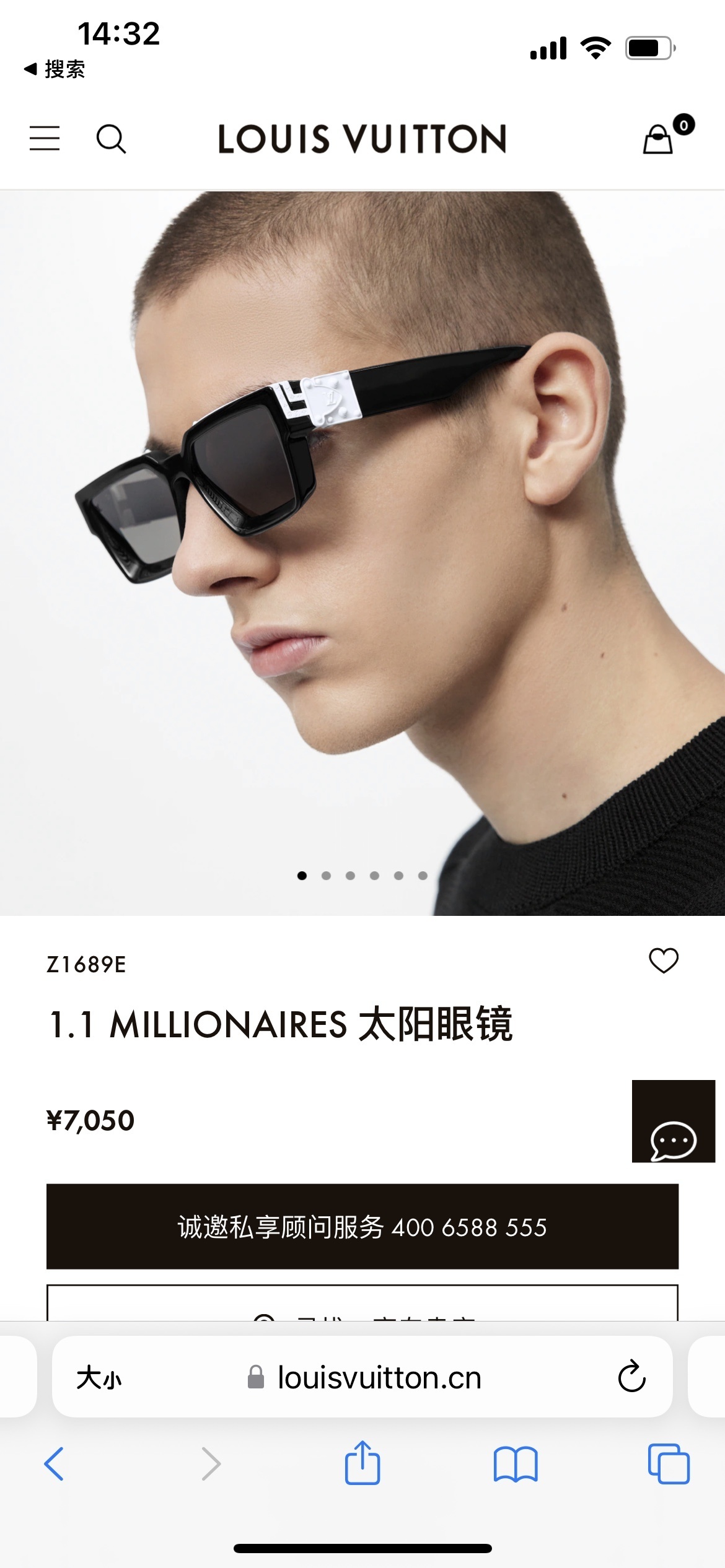Viewport: 725px width, 1568px height.
Task: Show all open Safari tabs
Action: [x=668, y=1464]
